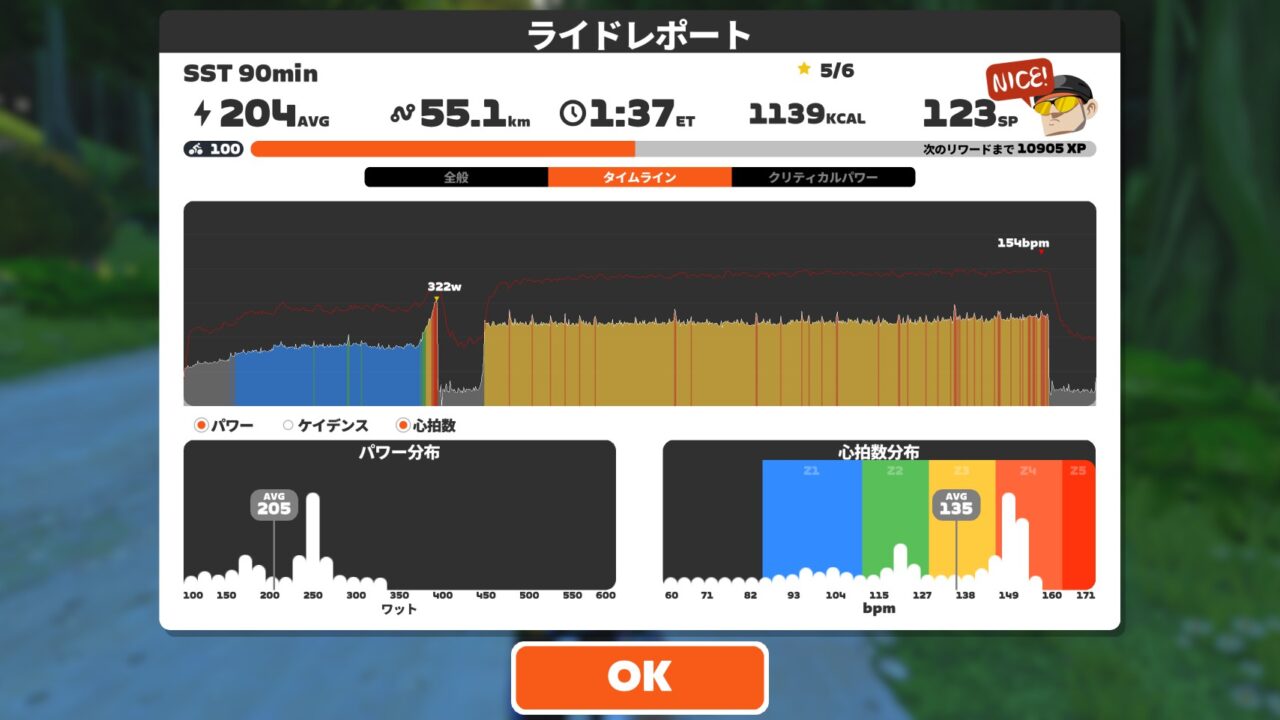The width and height of the screenshot is (1280, 720).
Task: Enable the ケイデンス graph option
Action: (x=288, y=425)
